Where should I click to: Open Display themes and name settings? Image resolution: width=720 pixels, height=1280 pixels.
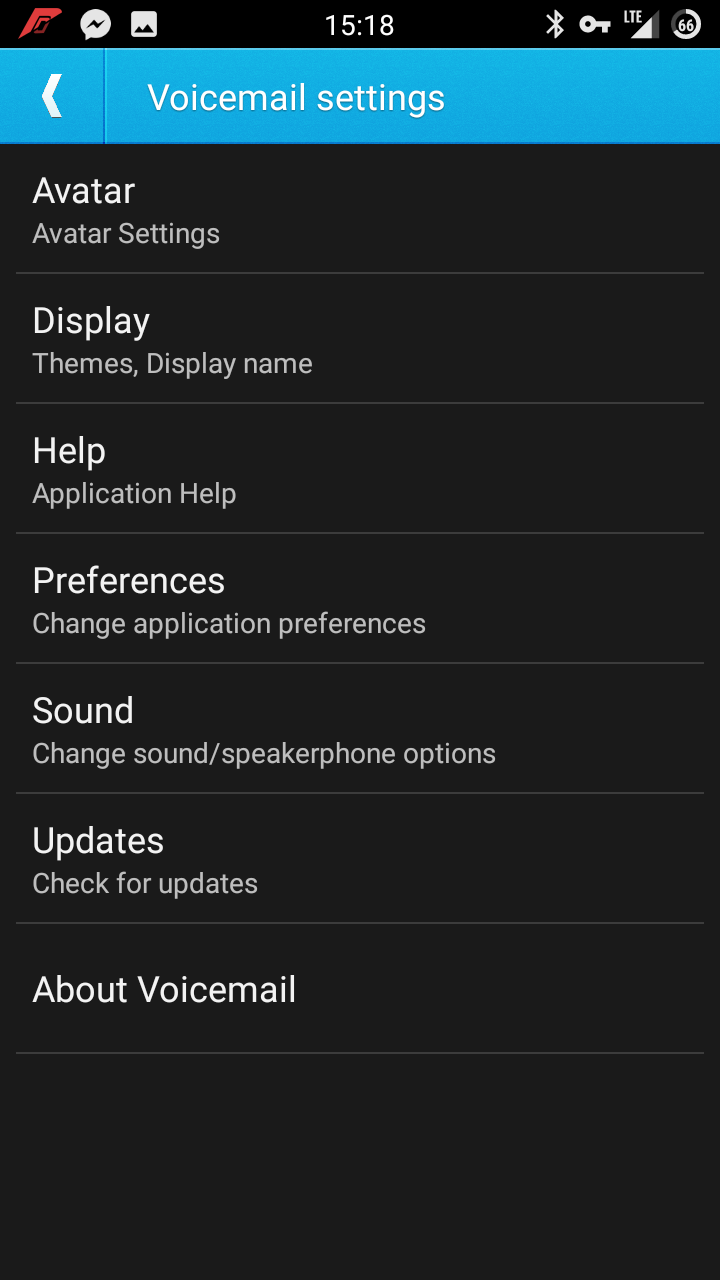pyautogui.click(x=360, y=340)
